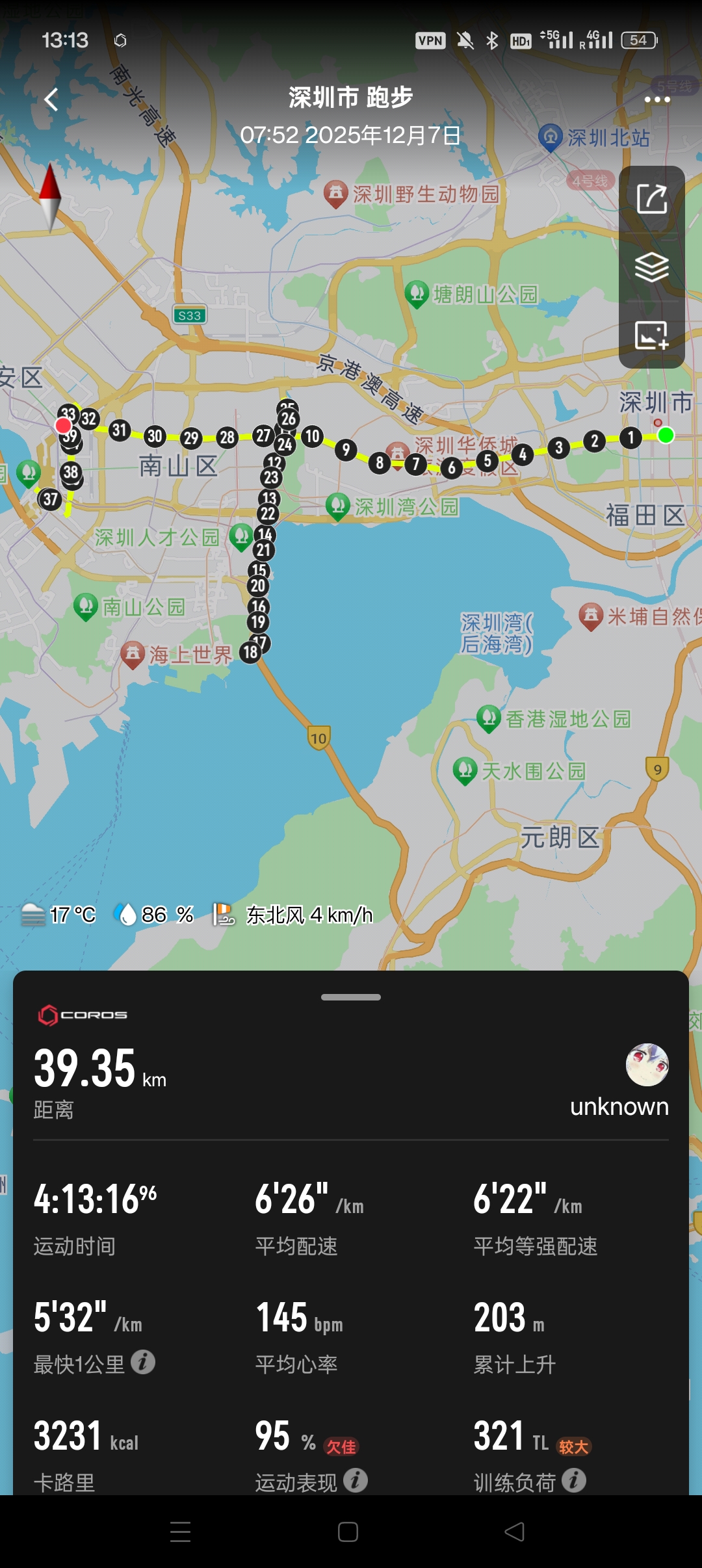Open the unknown user profile avatar
Viewport: 702px width, 1568px height.
(647, 1065)
